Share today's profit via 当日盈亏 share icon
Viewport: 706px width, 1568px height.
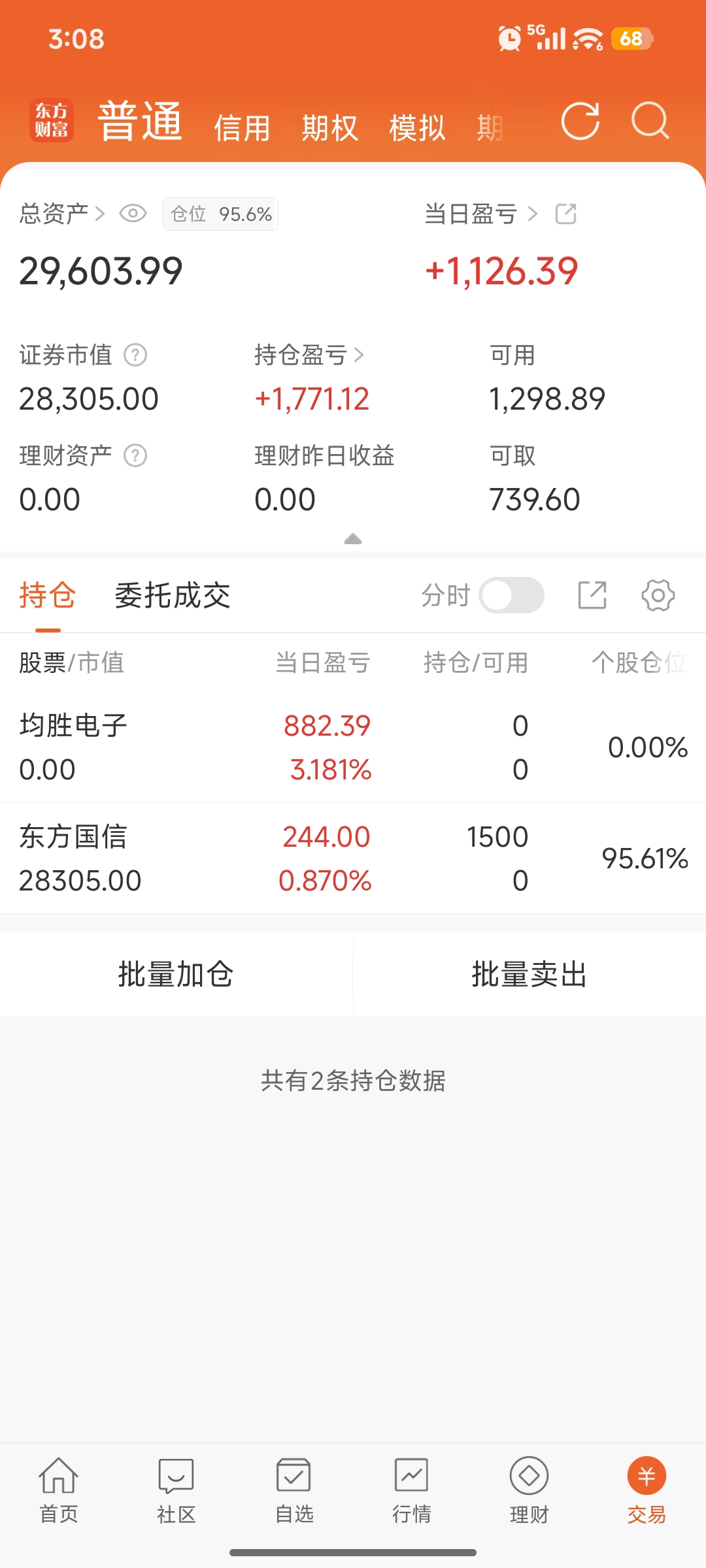point(566,214)
